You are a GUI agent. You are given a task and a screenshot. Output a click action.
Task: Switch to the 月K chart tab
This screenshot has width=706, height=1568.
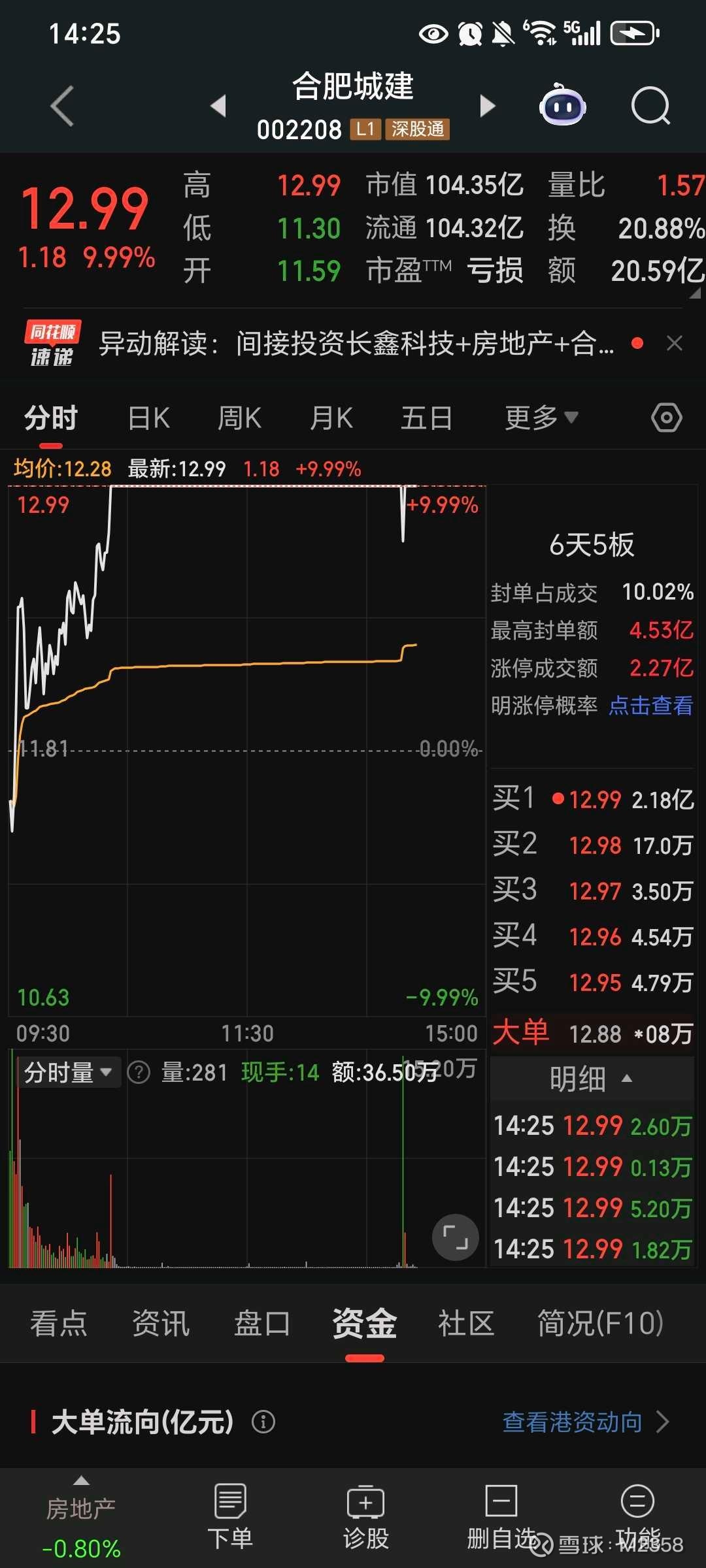pyautogui.click(x=331, y=418)
